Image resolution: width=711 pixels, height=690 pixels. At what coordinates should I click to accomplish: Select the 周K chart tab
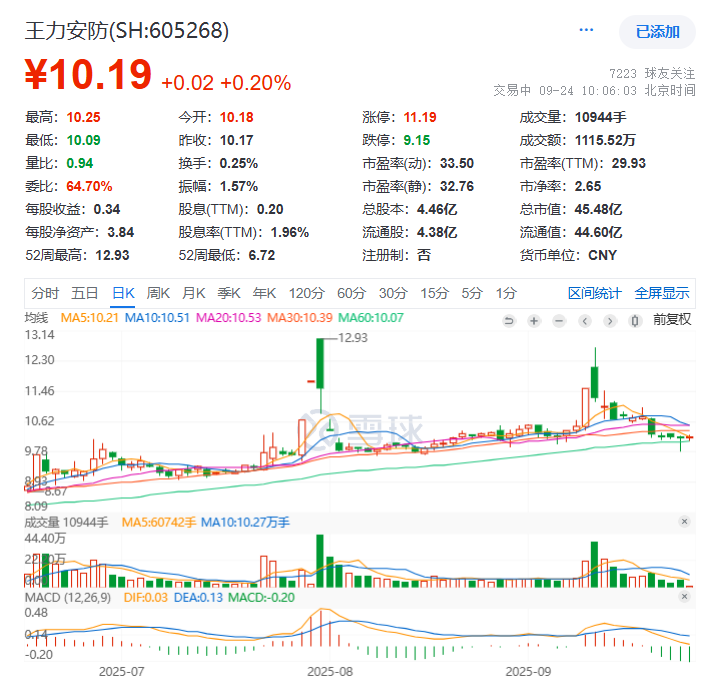coord(158,293)
